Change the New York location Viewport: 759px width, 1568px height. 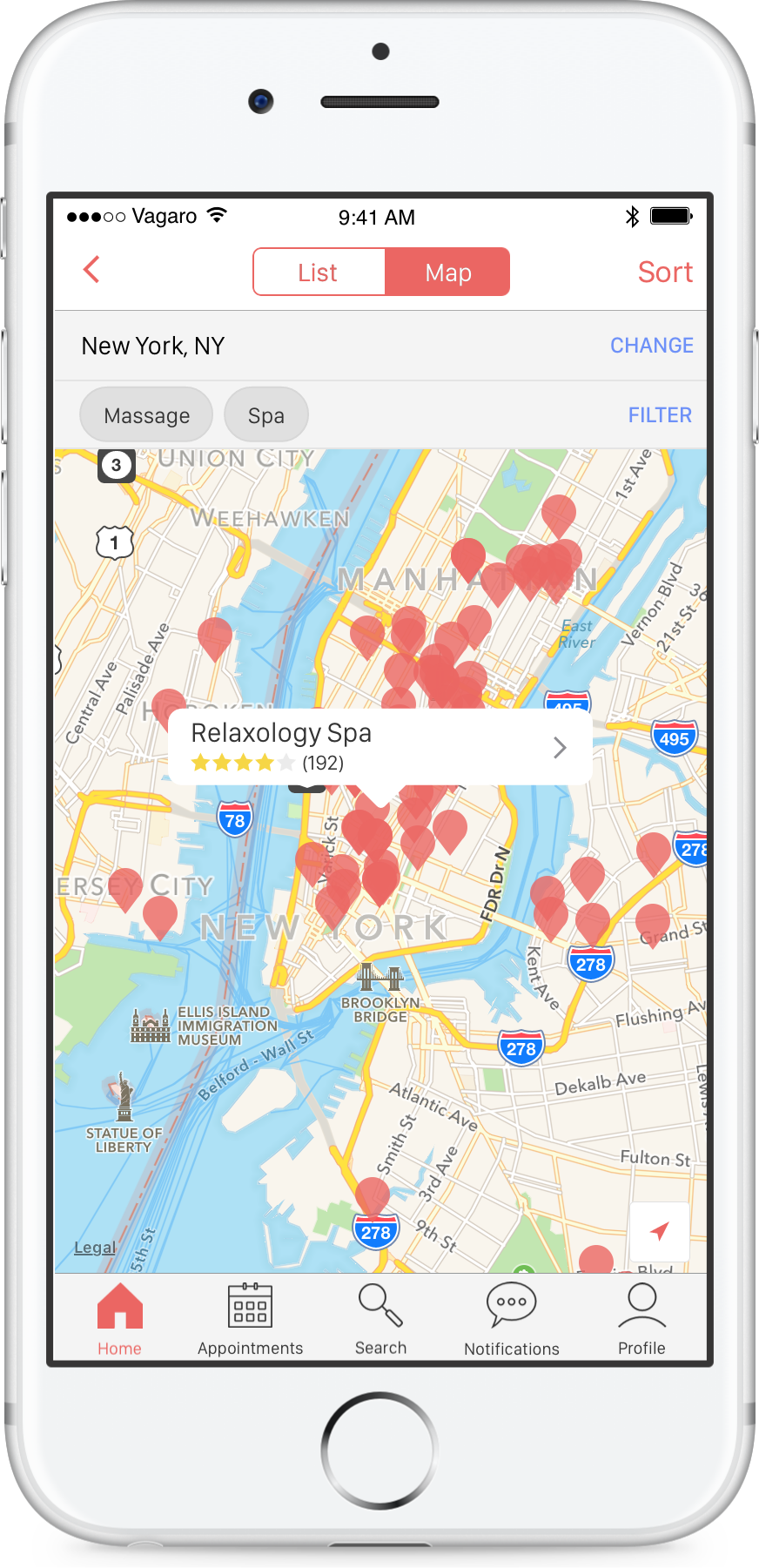(x=651, y=346)
